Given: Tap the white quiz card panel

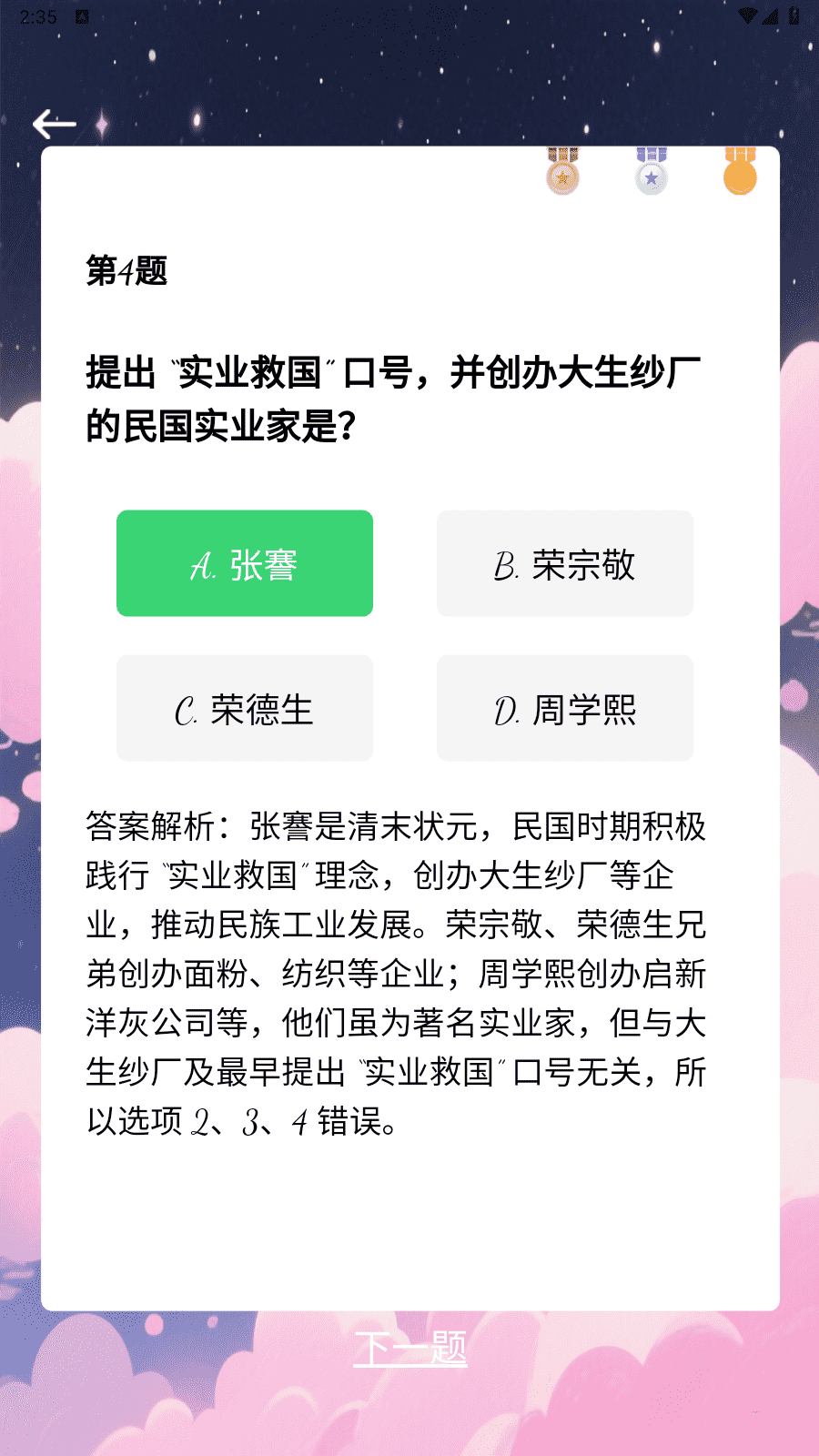Looking at the screenshot, I should coord(409,1228).
